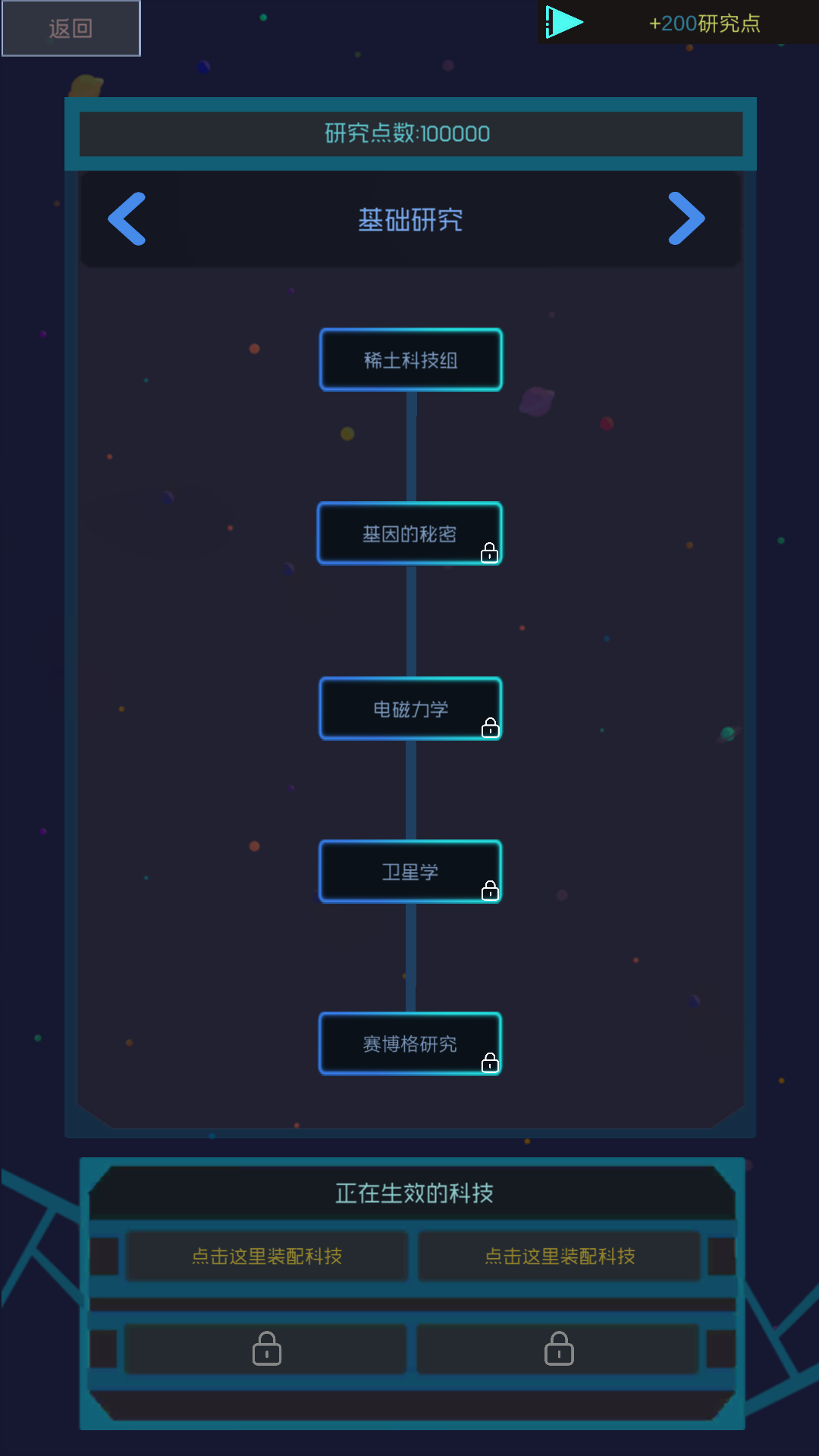
Task: Go to previous research category arrow
Action: (x=127, y=218)
